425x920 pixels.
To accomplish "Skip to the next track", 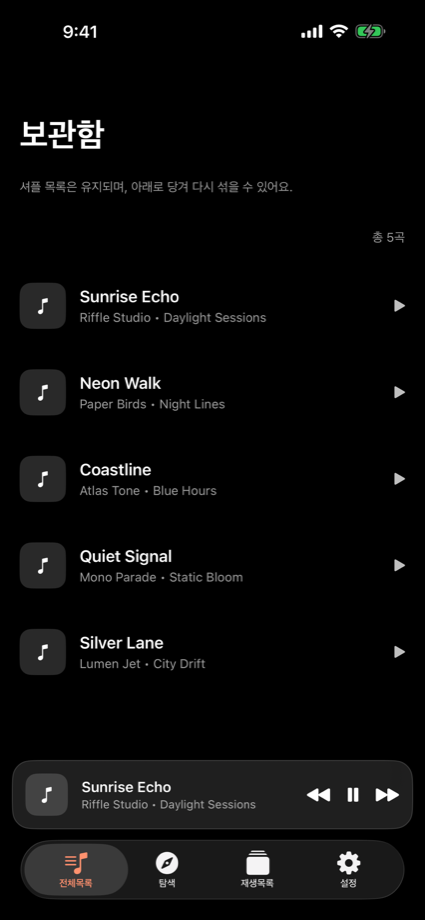I will (387, 795).
